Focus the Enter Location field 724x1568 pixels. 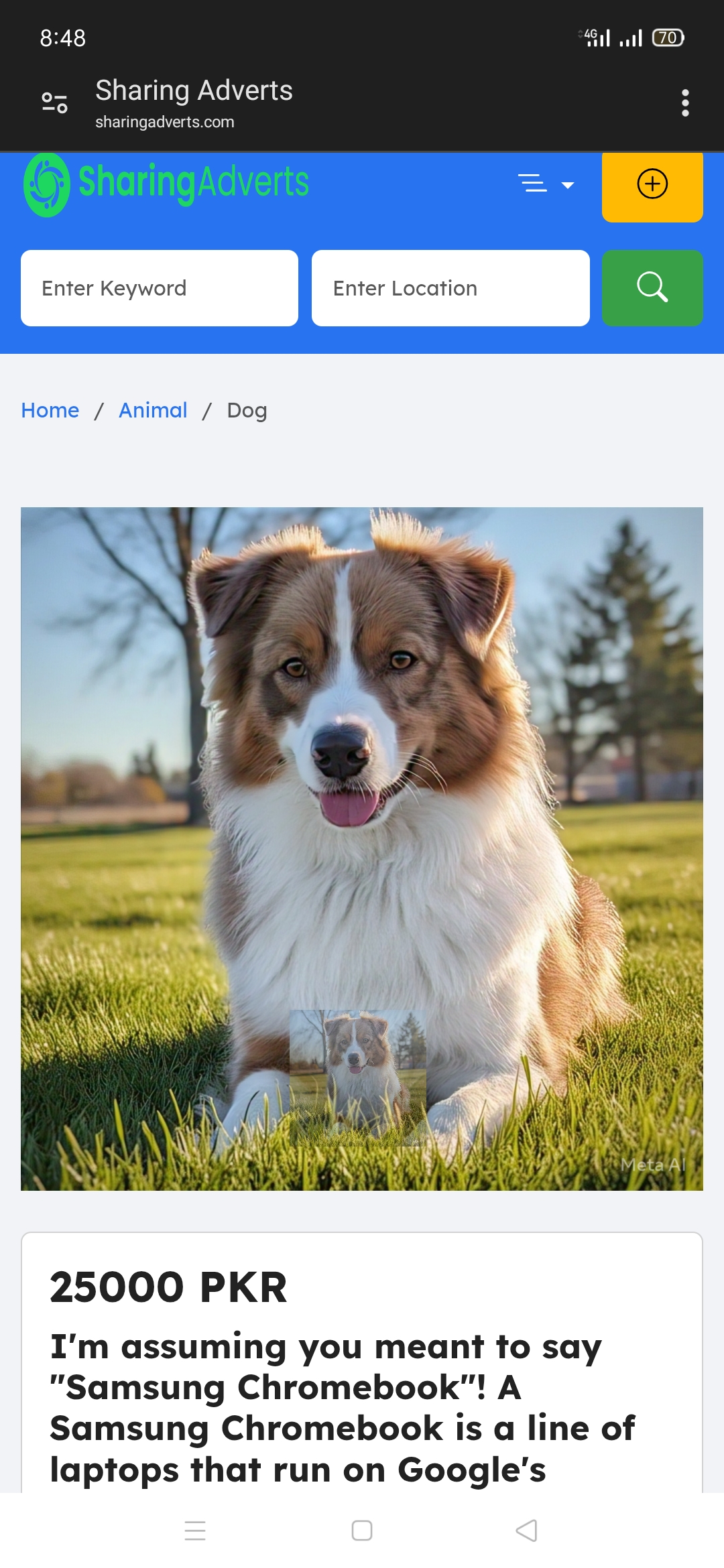point(450,288)
